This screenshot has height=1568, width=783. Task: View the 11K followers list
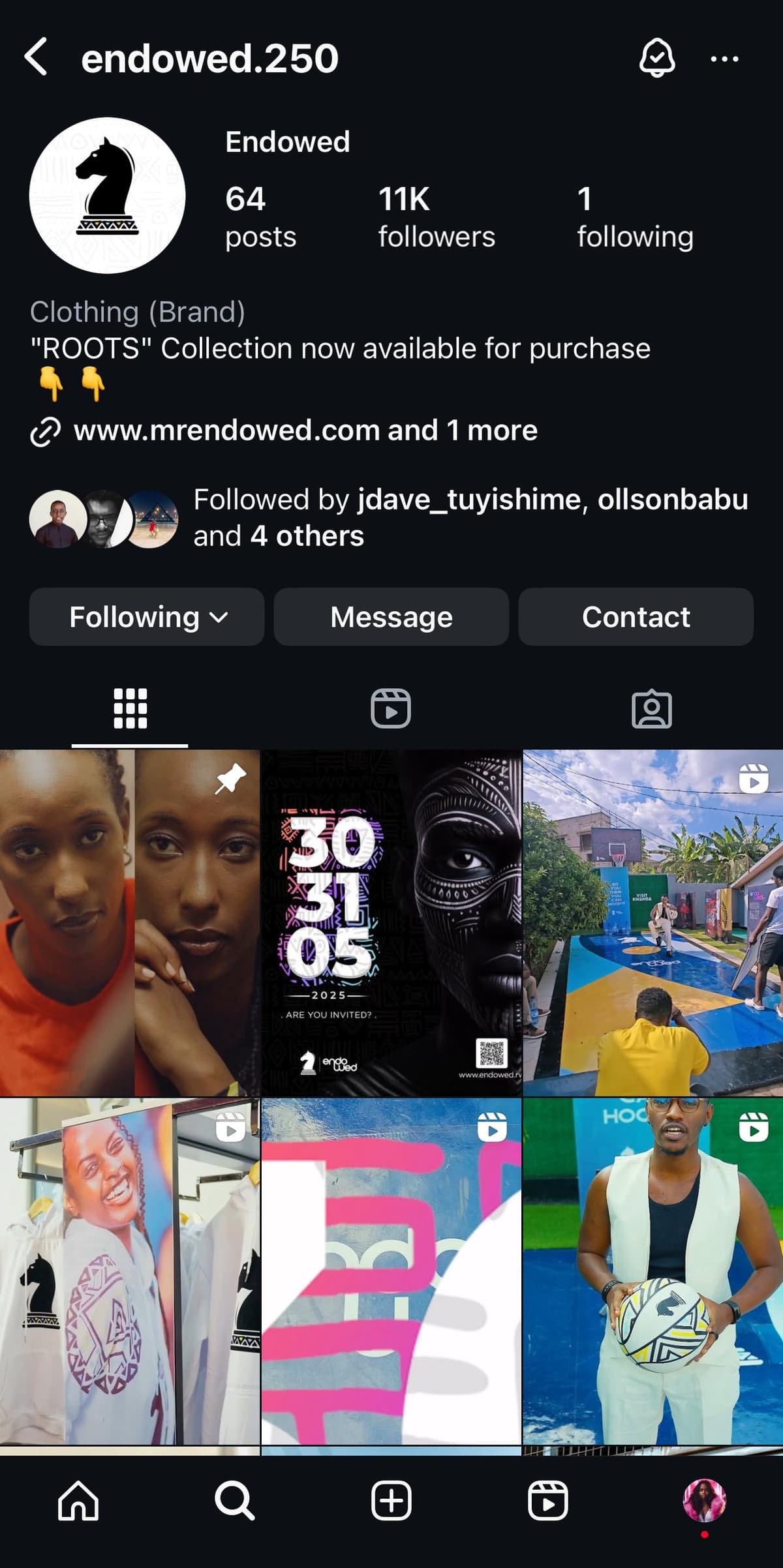point(436,217)
